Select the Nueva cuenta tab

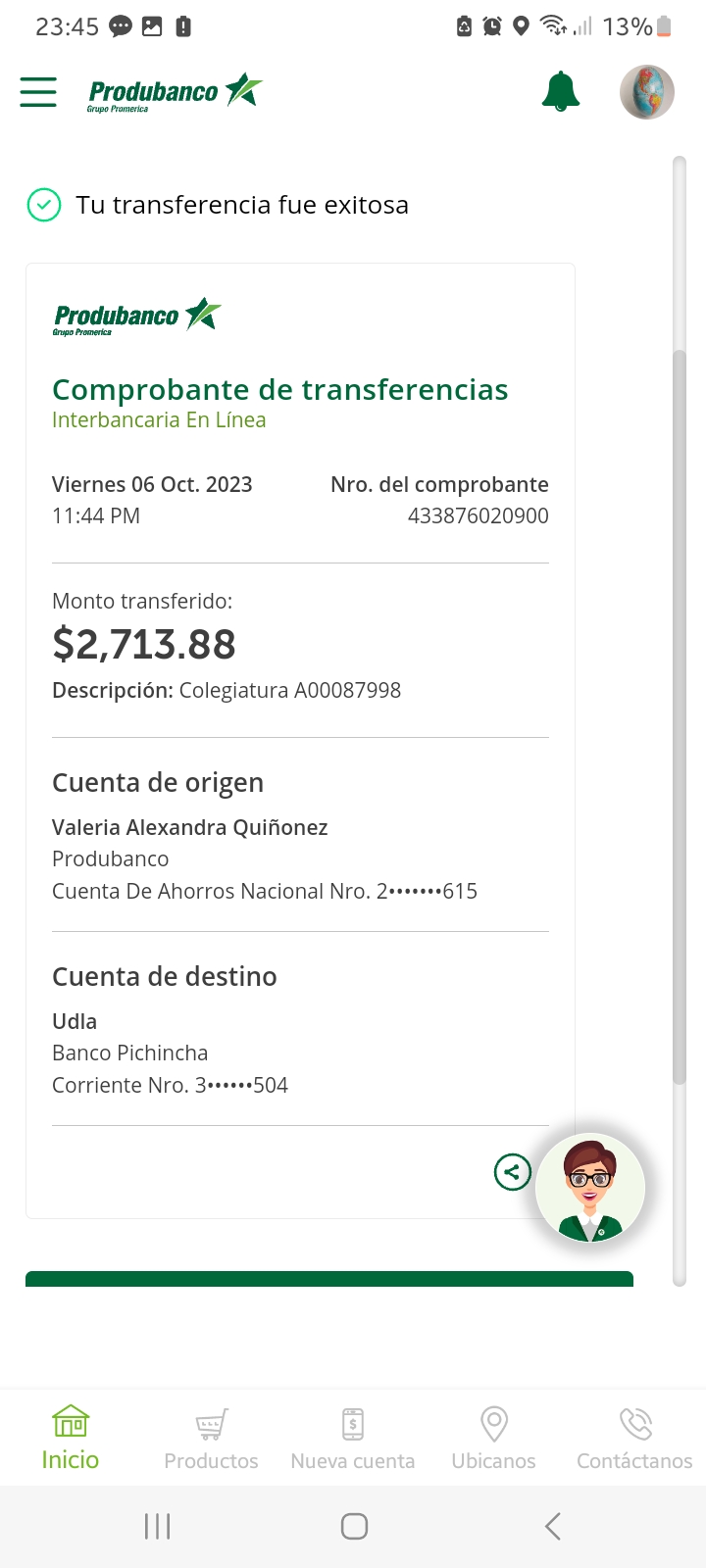(x=353, y=1438)
